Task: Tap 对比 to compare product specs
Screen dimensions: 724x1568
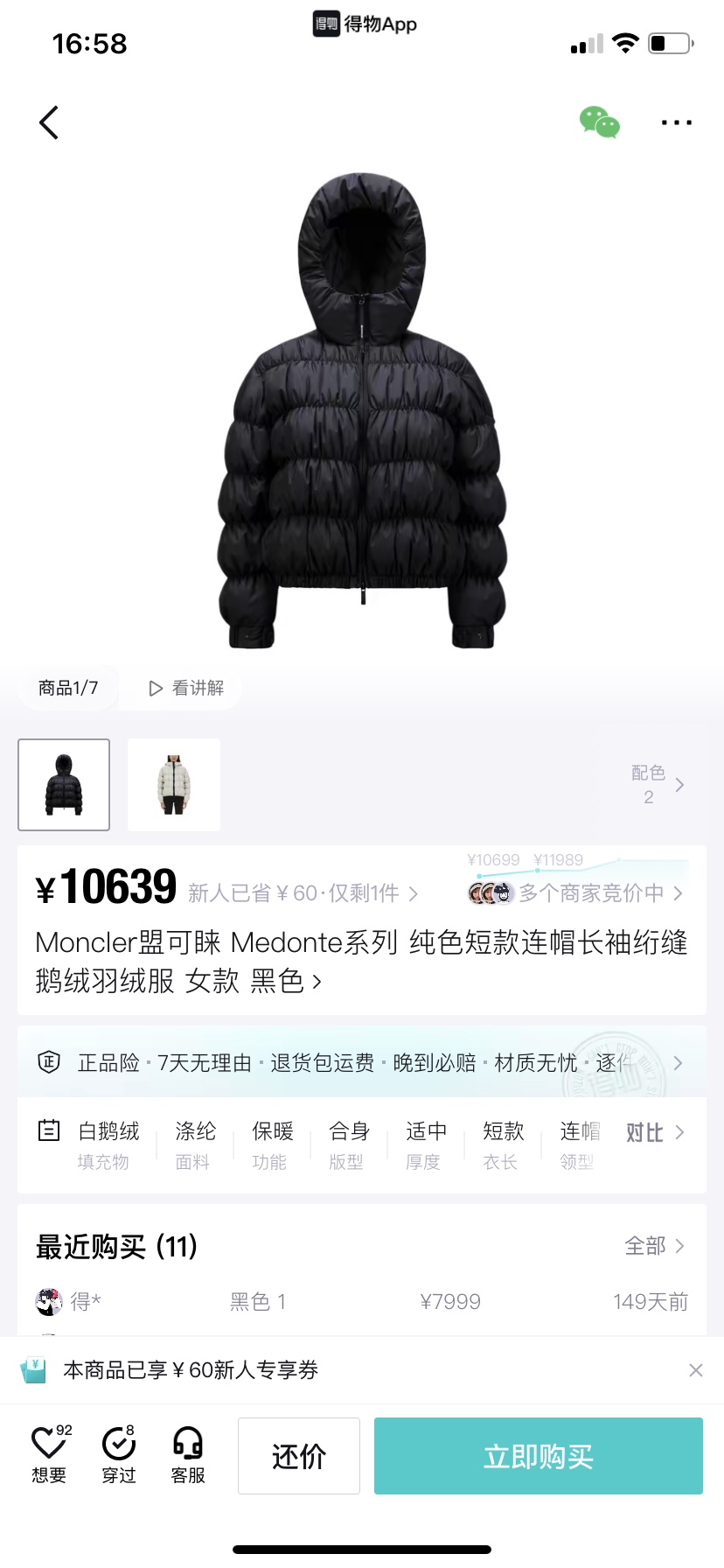Action: click(x=654, y=1133)
